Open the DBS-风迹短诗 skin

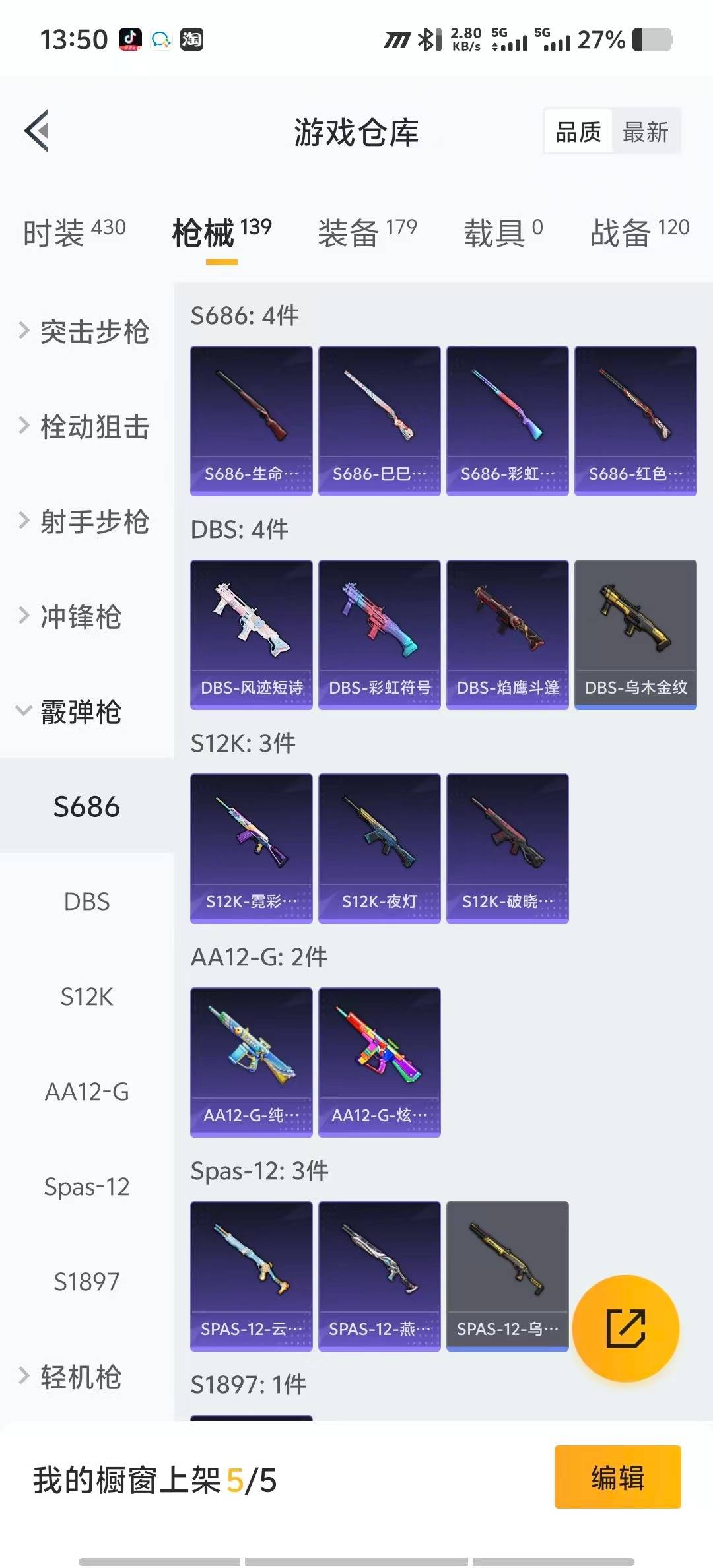251,634
